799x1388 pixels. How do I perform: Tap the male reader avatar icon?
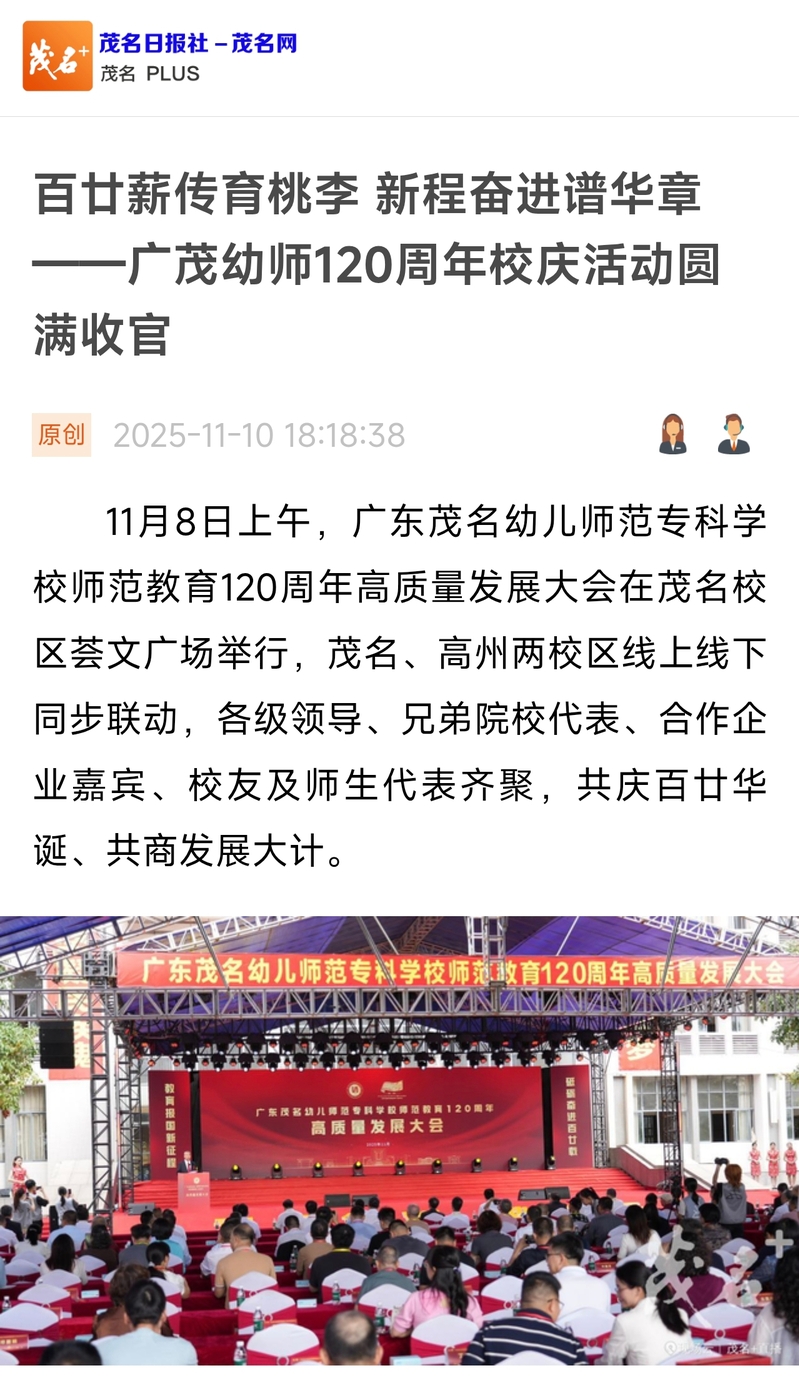[733, 435]
